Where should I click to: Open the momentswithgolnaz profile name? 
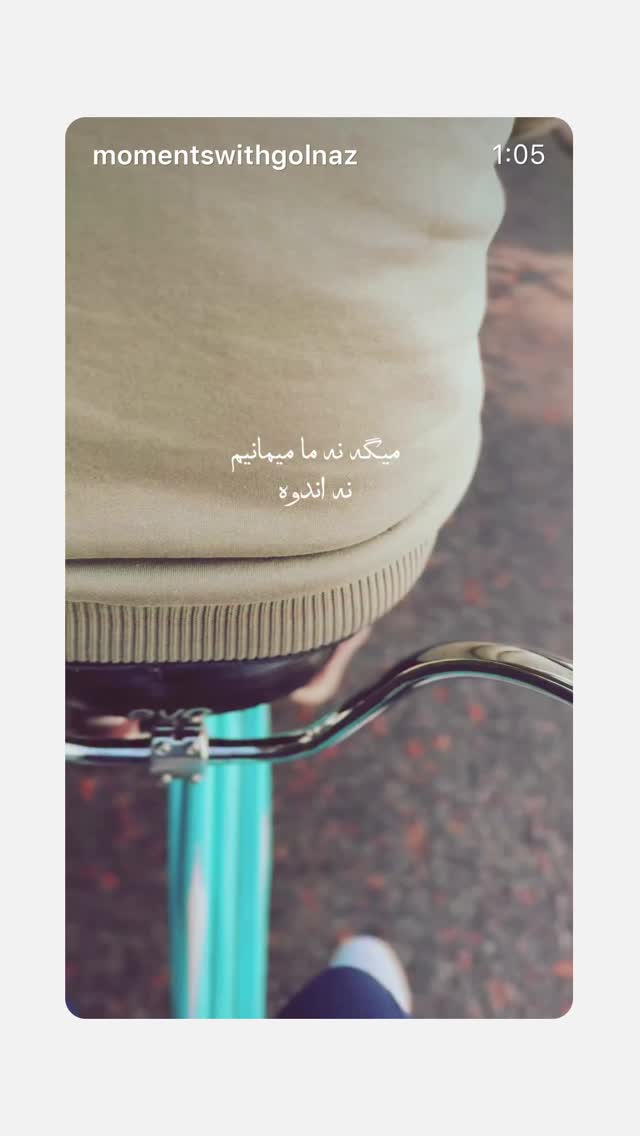[x=225, y=156]
